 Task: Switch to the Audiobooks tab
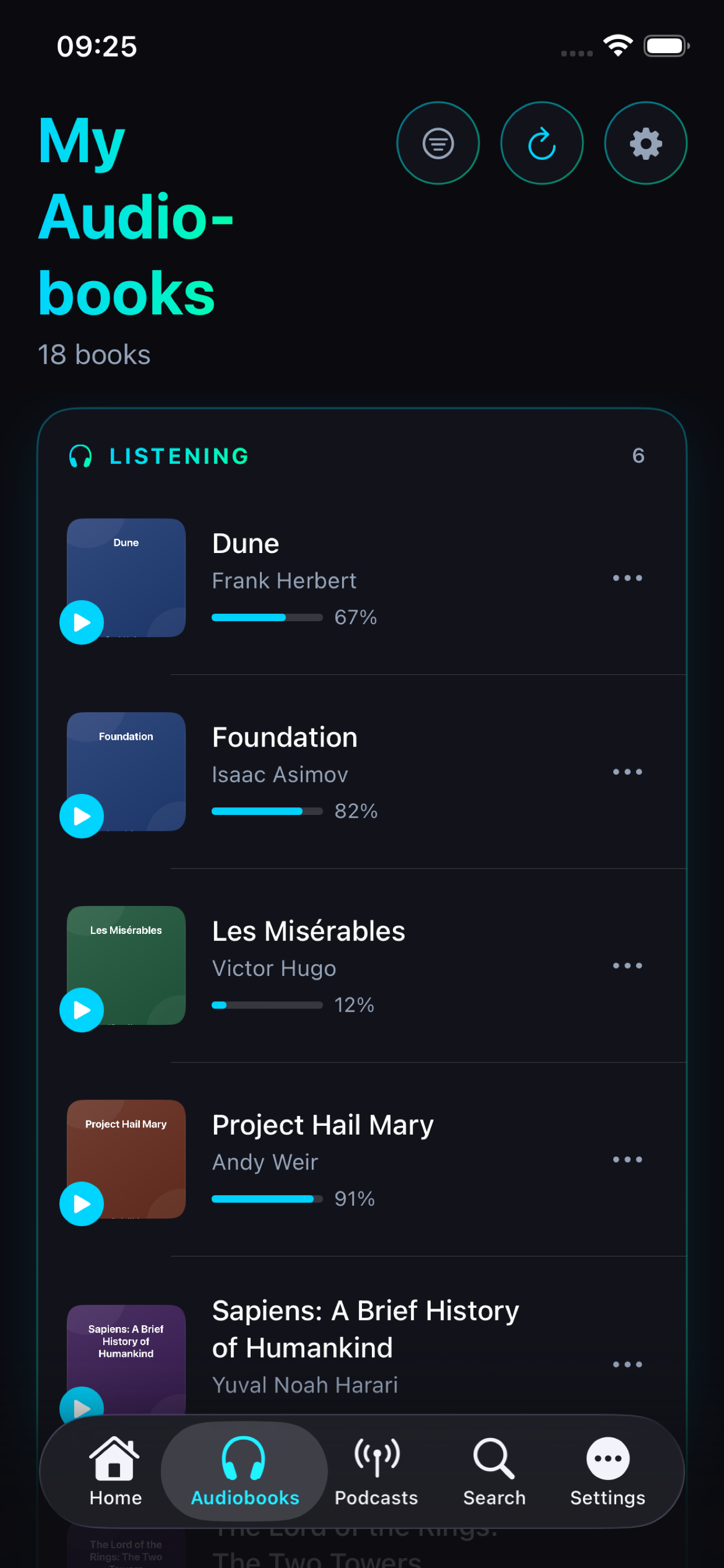(x=244, y=1473)
